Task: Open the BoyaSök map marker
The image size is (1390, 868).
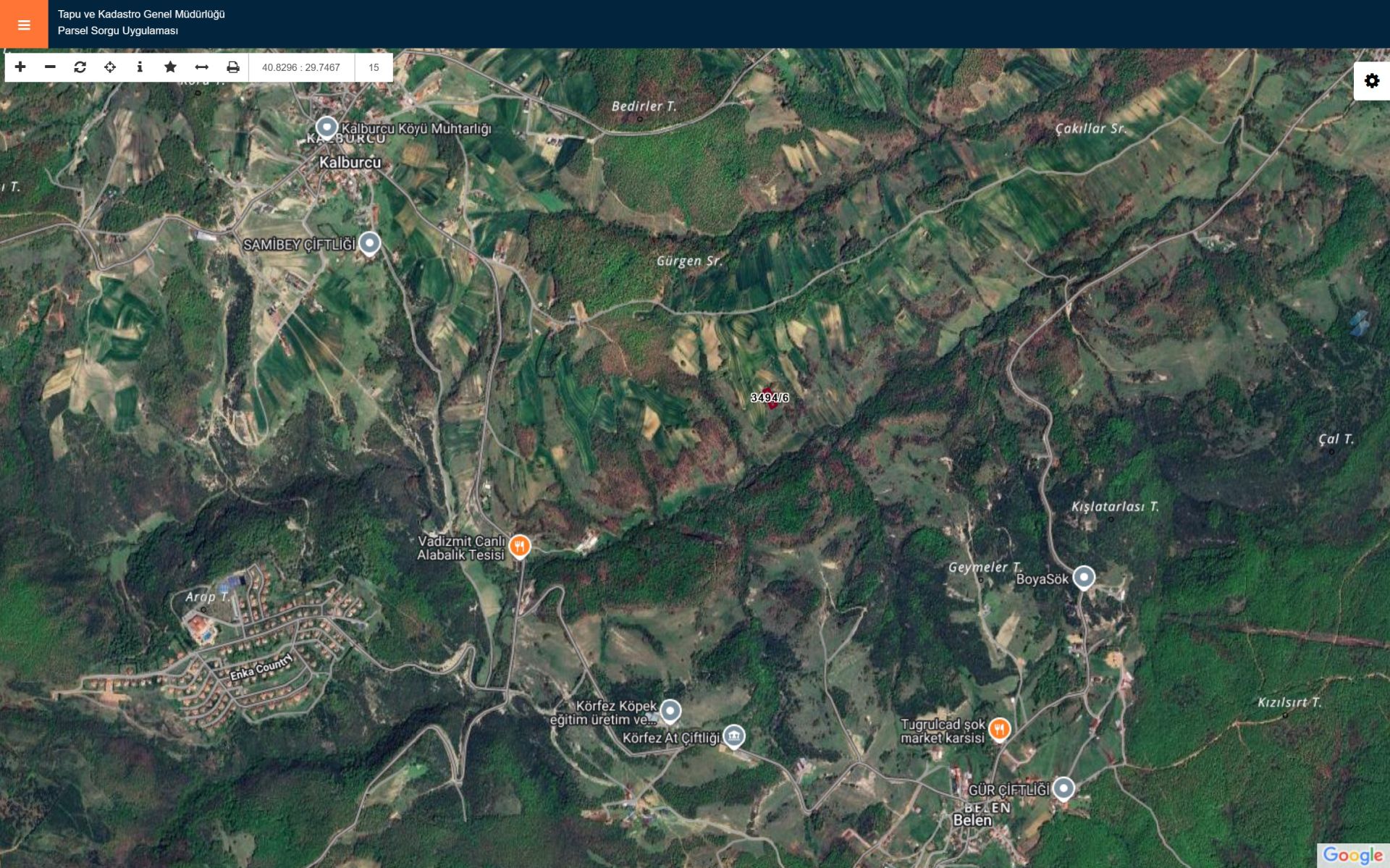Action: 1083,577
